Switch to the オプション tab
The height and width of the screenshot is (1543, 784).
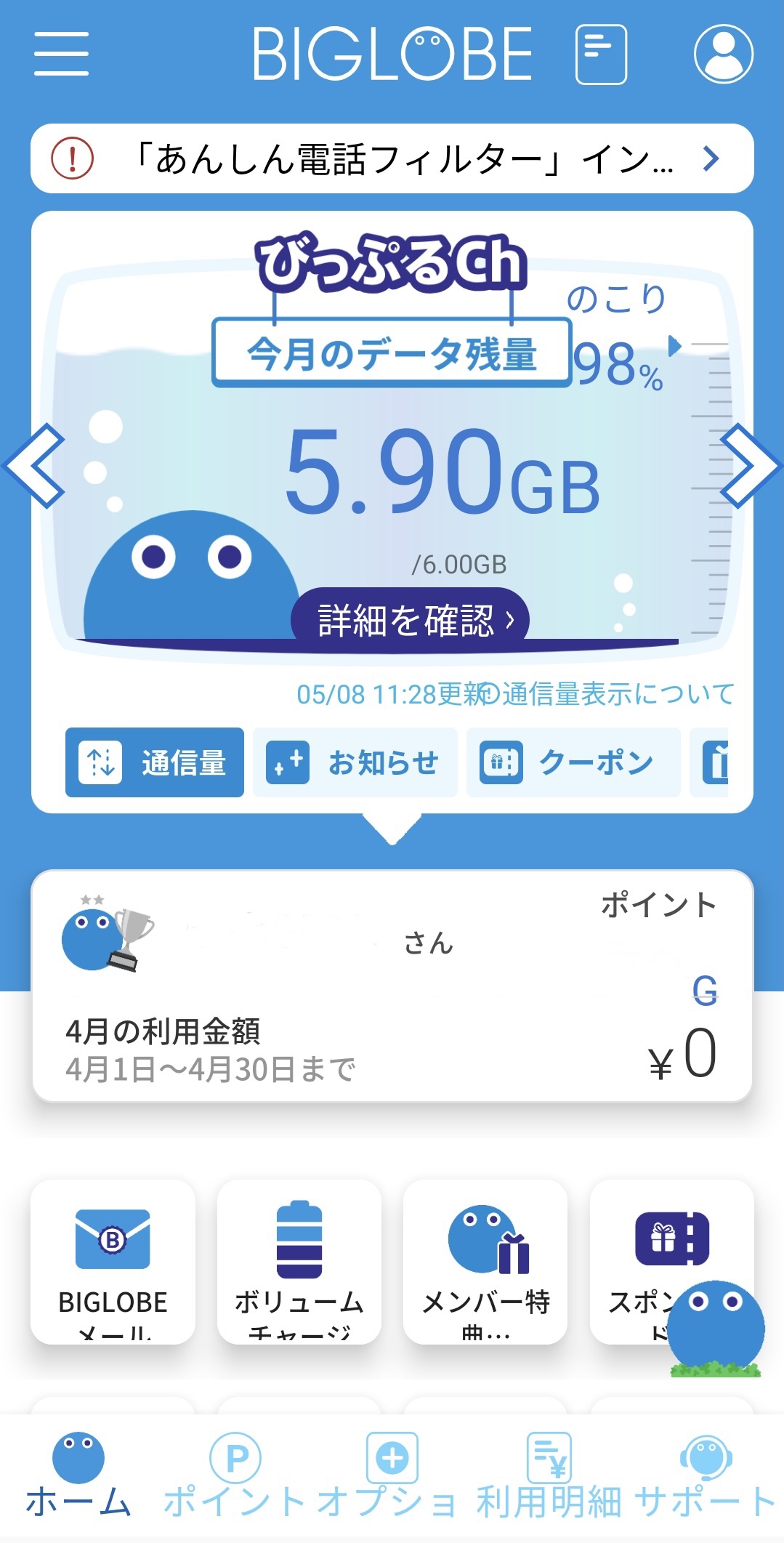(392, 1475)
